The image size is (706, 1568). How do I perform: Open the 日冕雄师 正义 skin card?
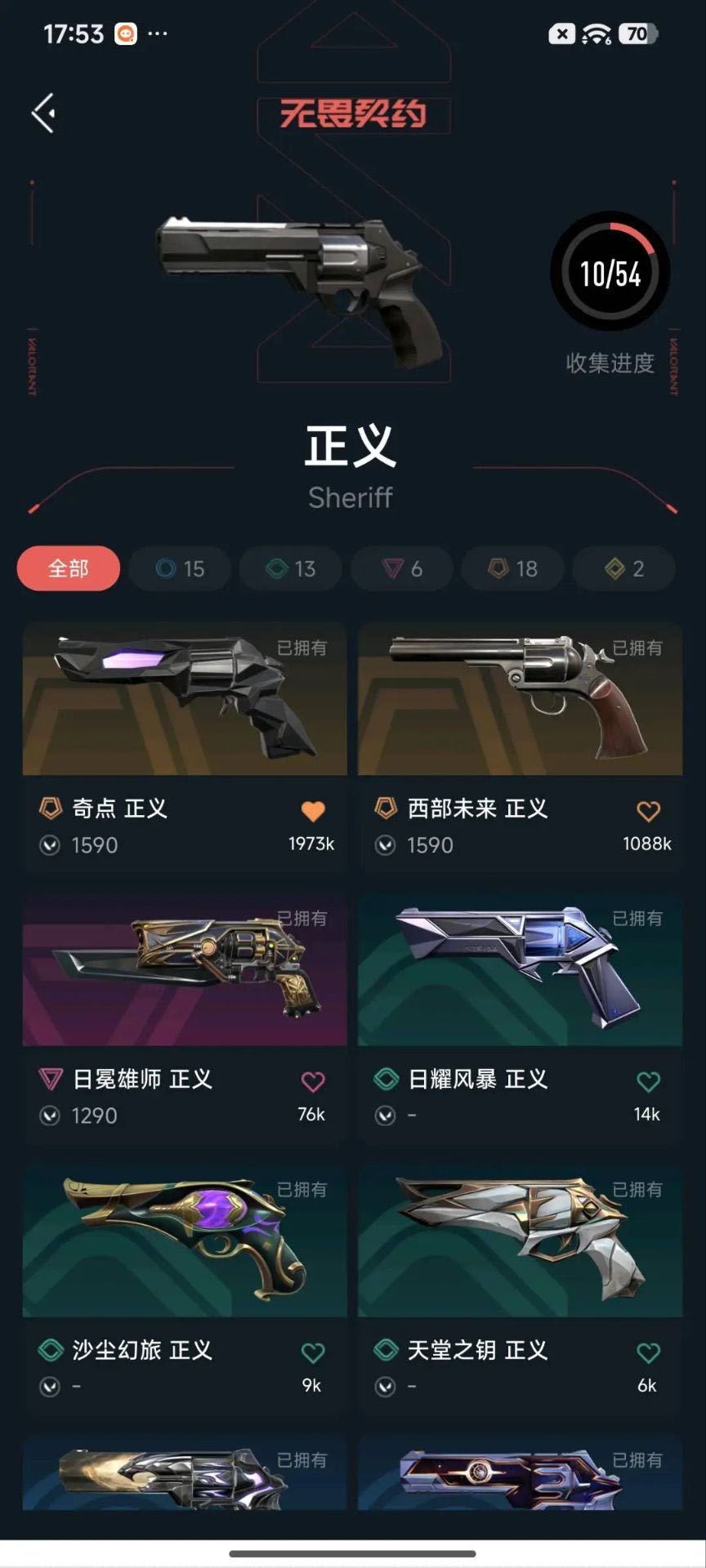point(185,1018)
